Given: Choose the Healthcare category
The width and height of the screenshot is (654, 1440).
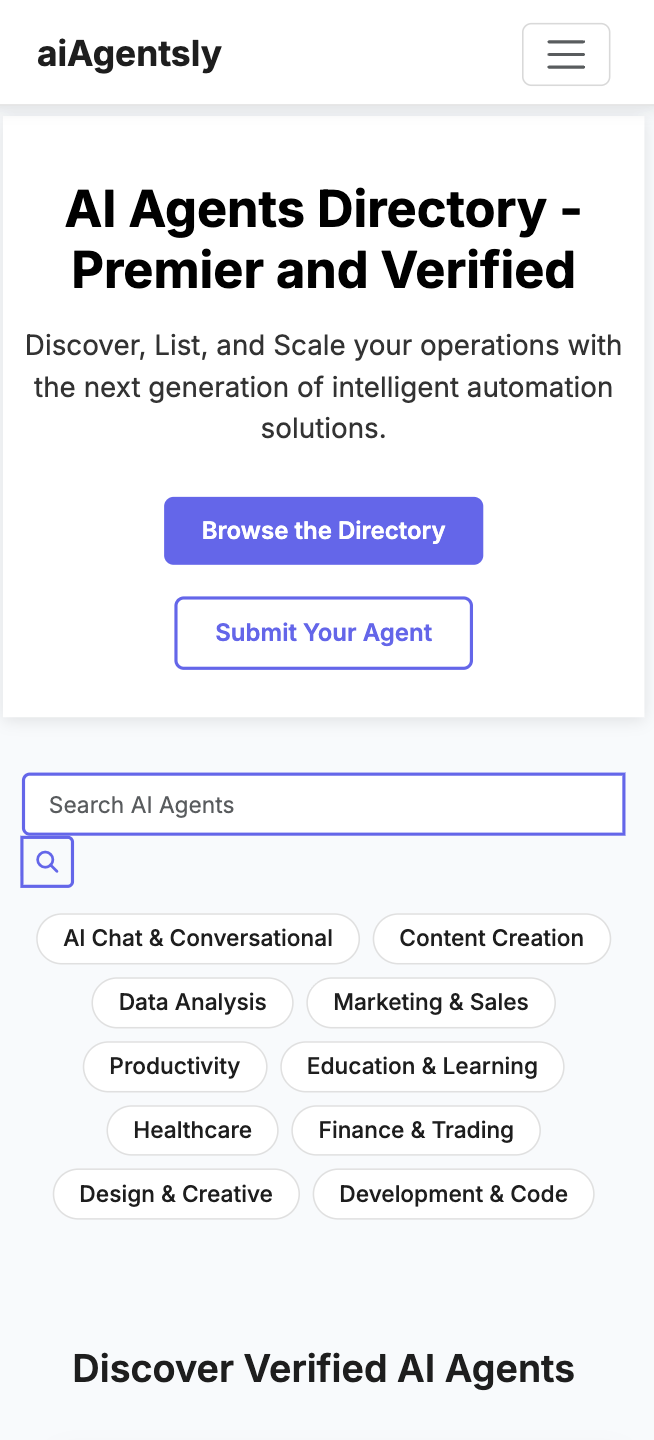Looking at the screenshot, I should click(192, 1130).
